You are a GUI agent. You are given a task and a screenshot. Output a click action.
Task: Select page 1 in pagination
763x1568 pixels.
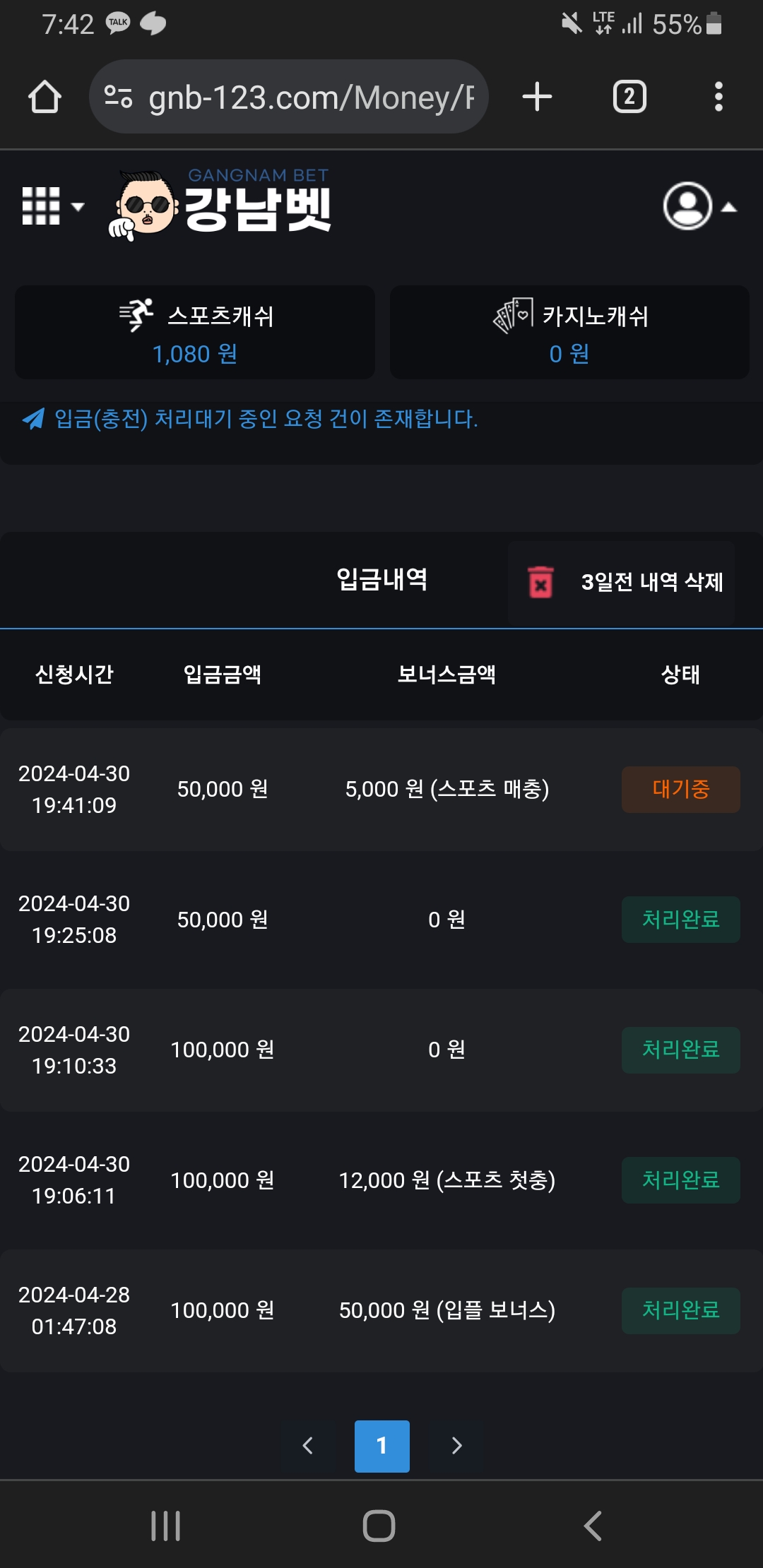coord(381,1446)
